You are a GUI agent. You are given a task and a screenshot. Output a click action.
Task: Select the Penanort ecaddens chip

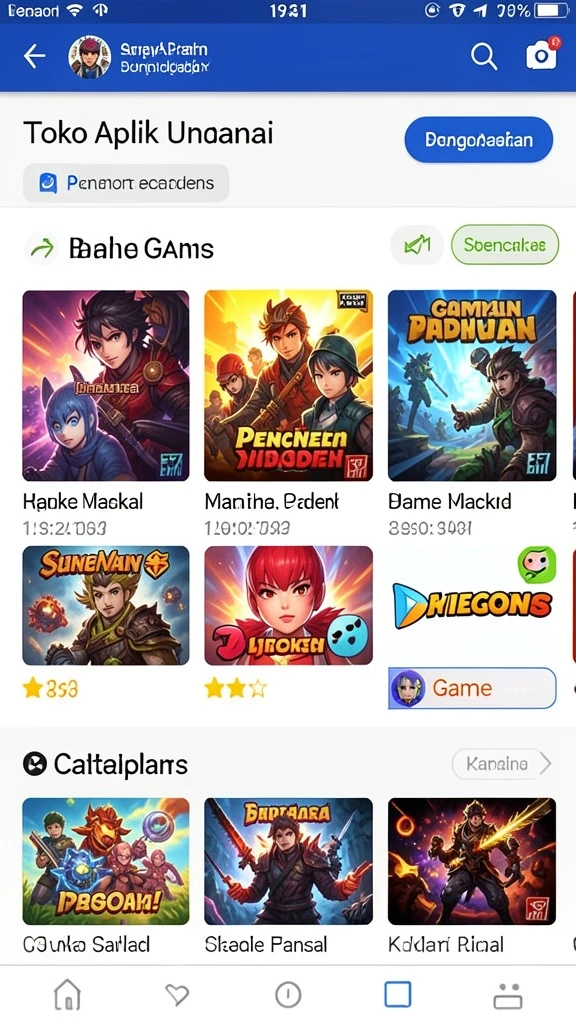pos(126,183)
